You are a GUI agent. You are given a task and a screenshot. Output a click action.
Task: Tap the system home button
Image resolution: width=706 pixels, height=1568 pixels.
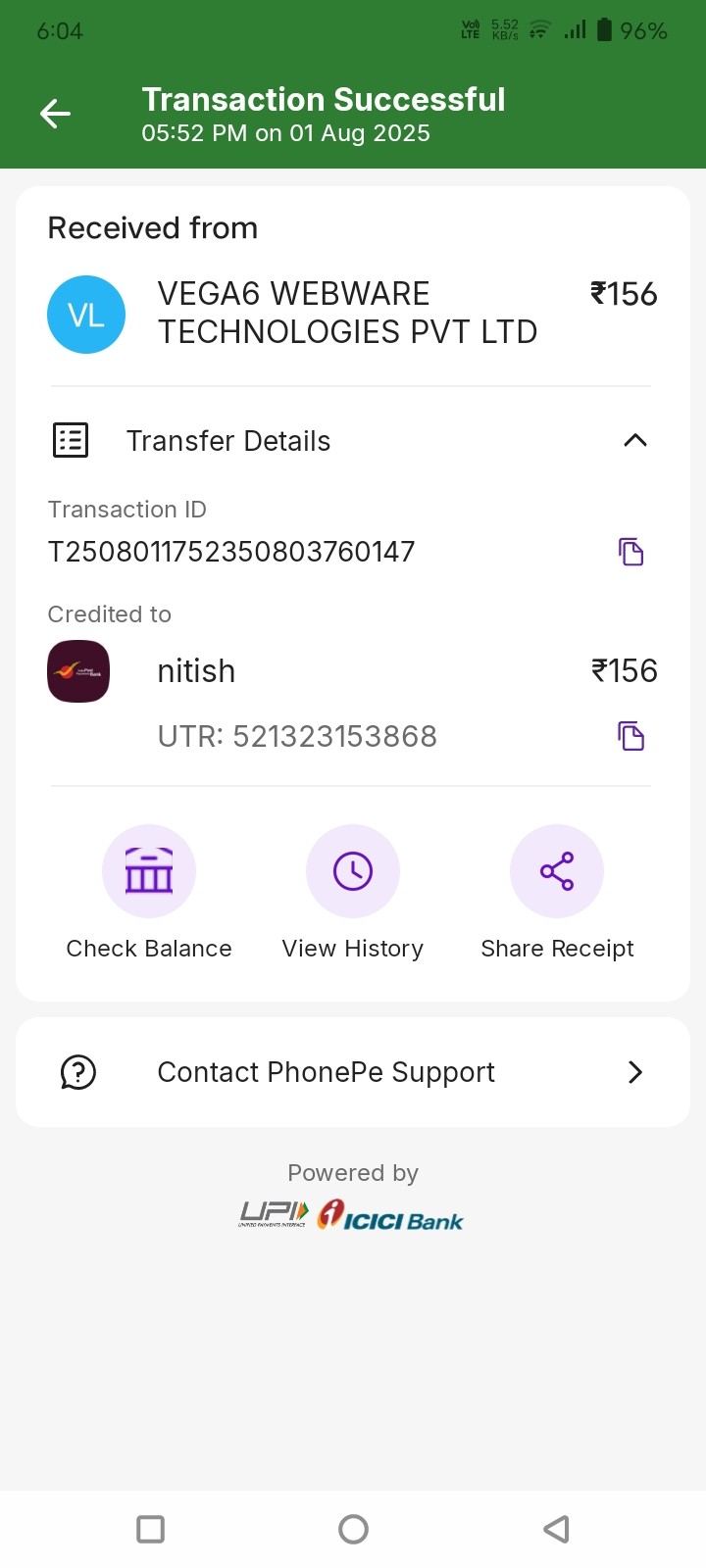point(353,1529)
